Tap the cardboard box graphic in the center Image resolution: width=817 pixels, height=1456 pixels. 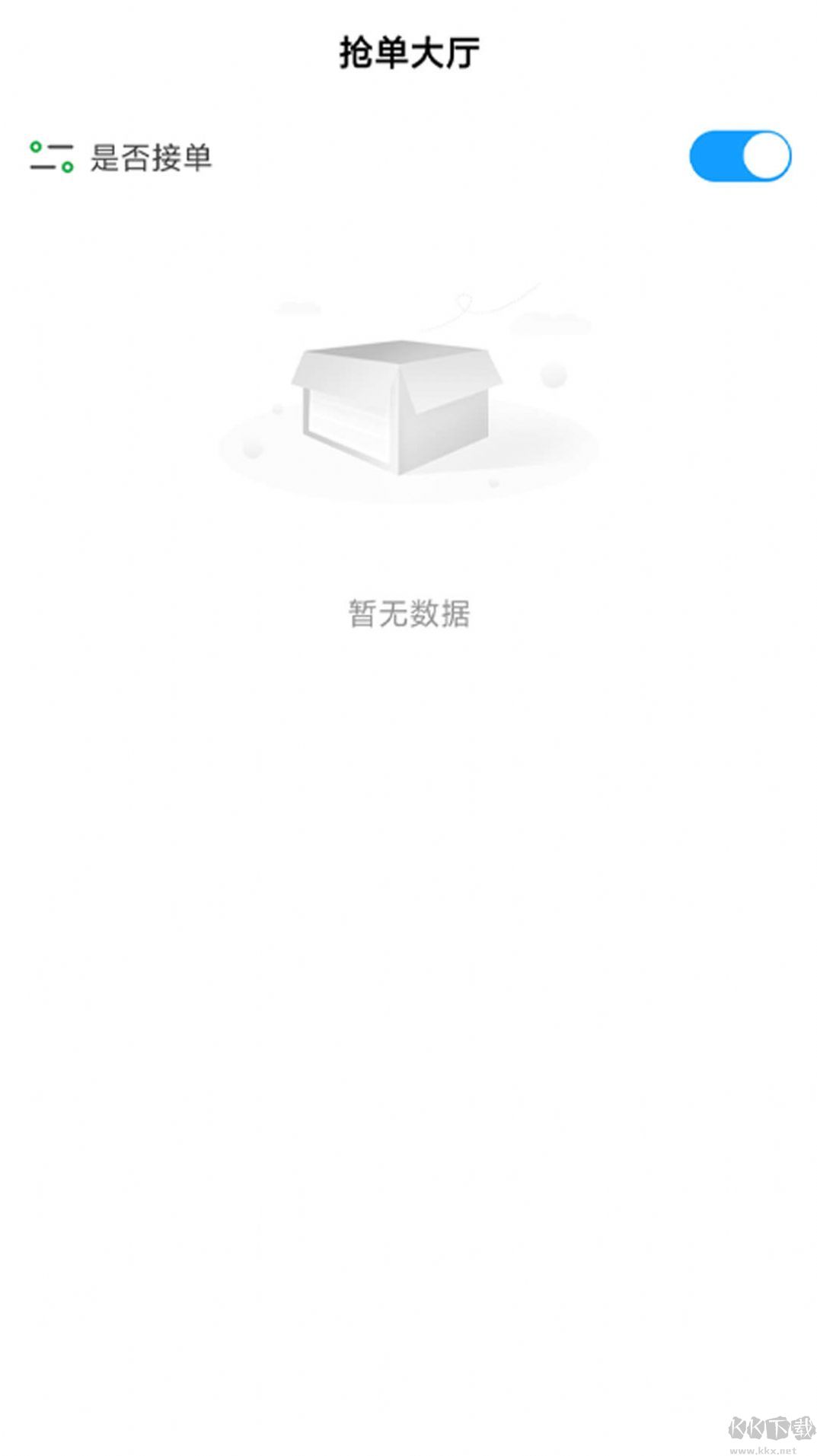[x=396, y=411]
